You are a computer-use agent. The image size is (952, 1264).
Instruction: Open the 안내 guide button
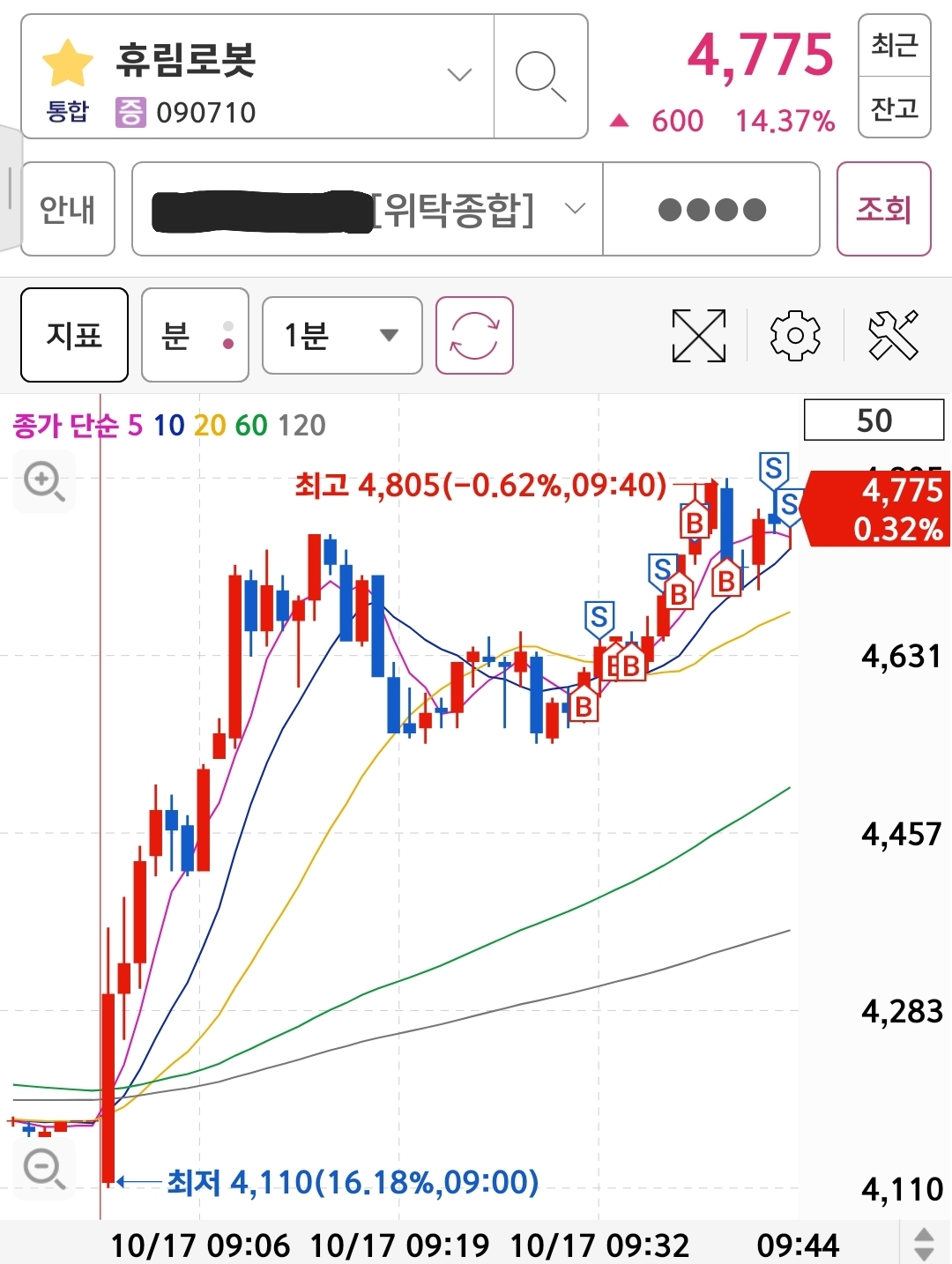click(68, 210)
